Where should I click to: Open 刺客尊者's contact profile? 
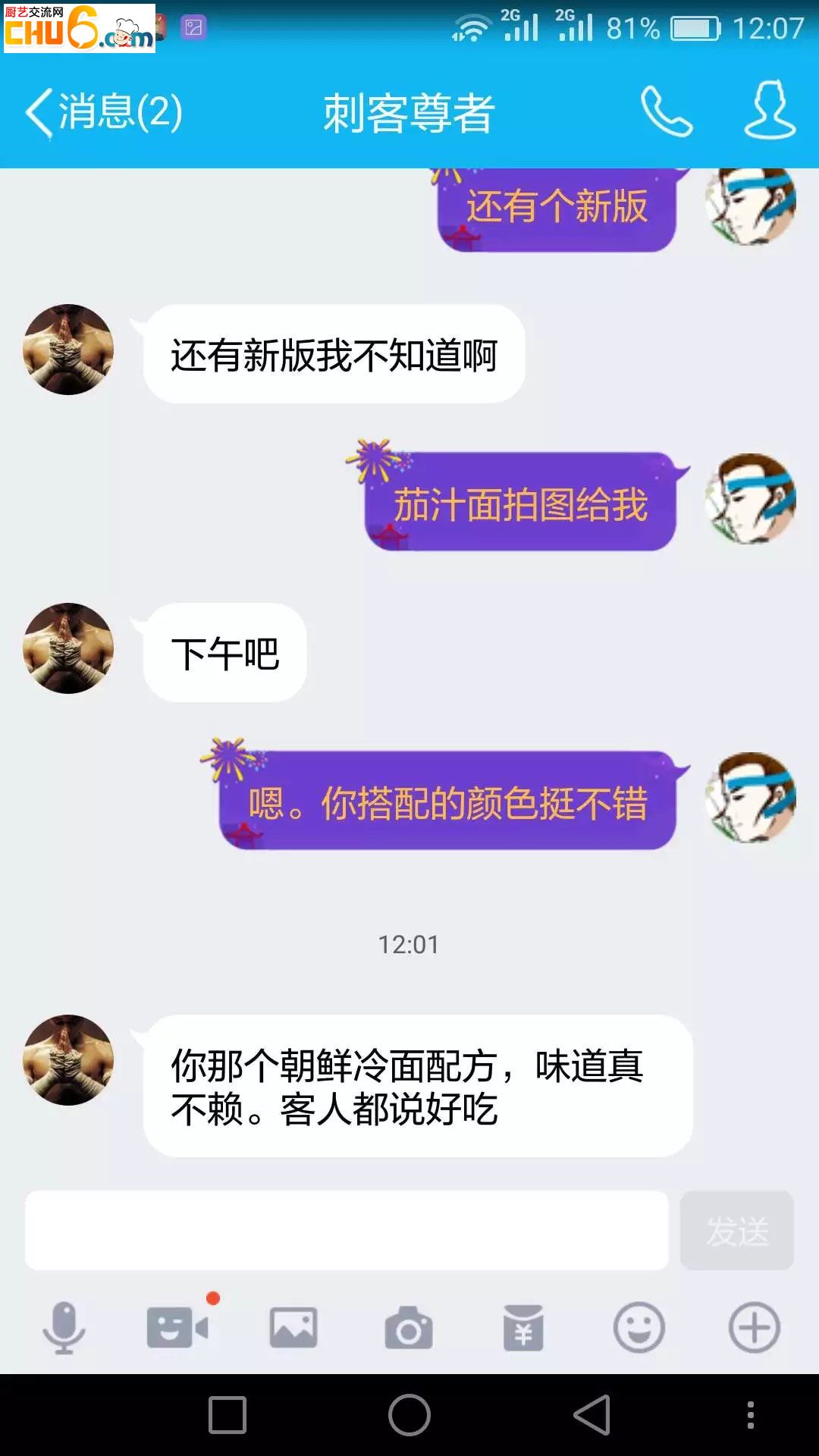[770, 111]
